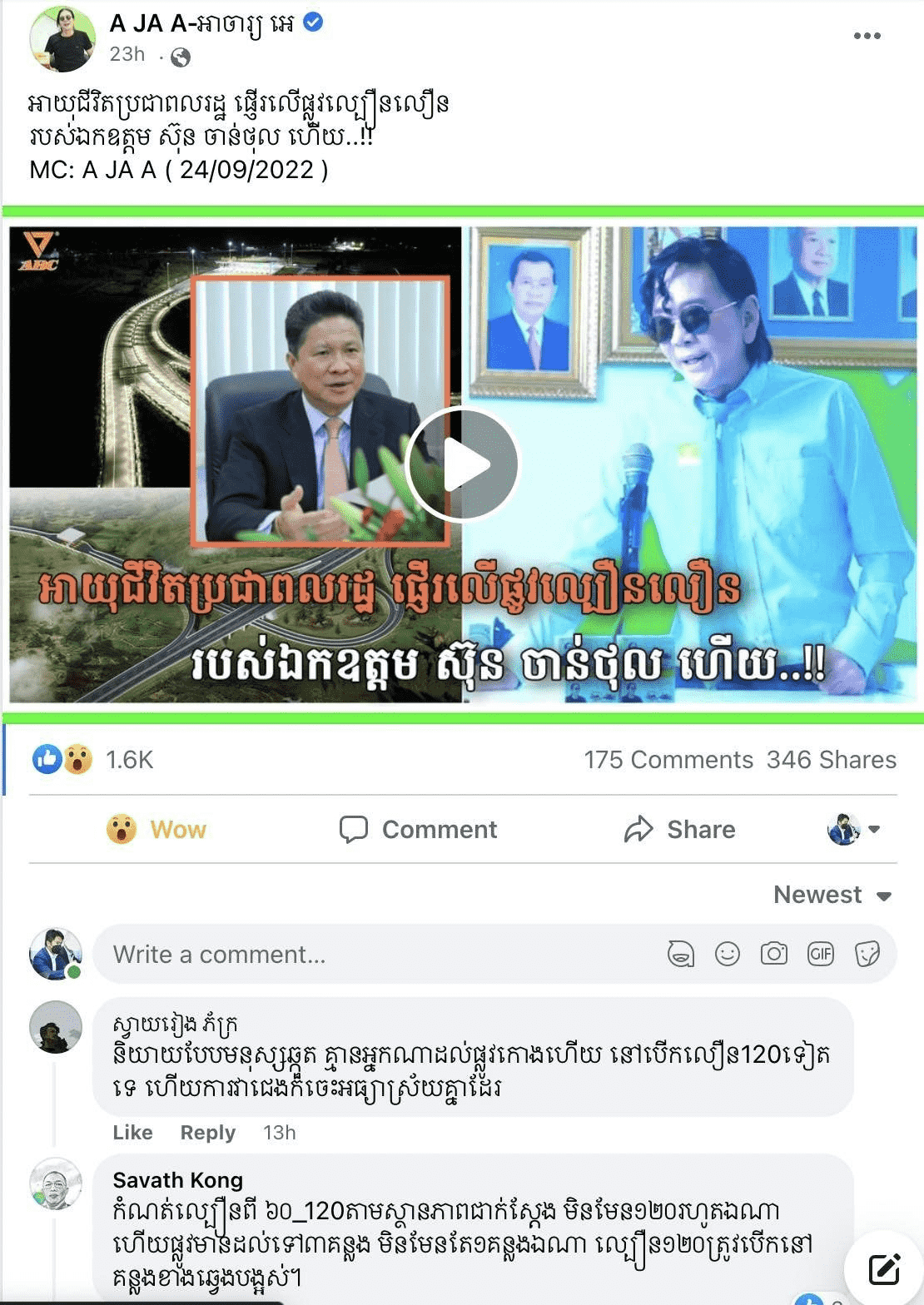Insert an emoji in the comment
The image size is (924, 1305).
(x=727, y=954)
